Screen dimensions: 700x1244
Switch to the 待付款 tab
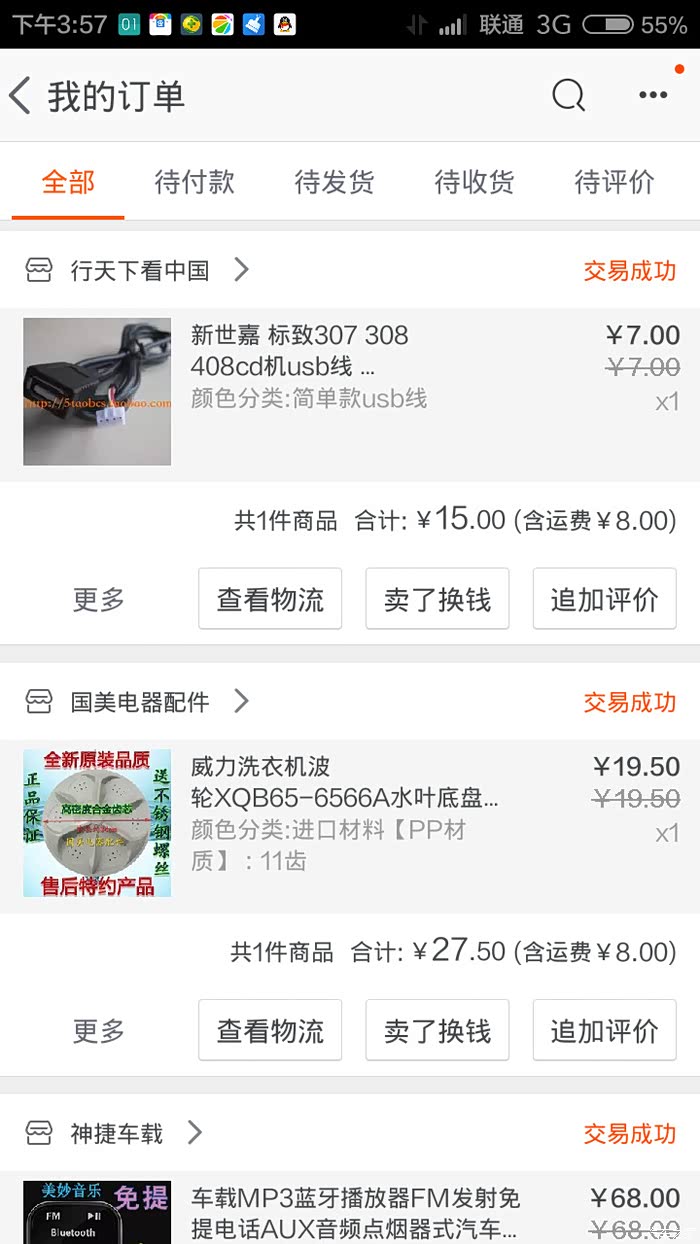tap(195, 182)
